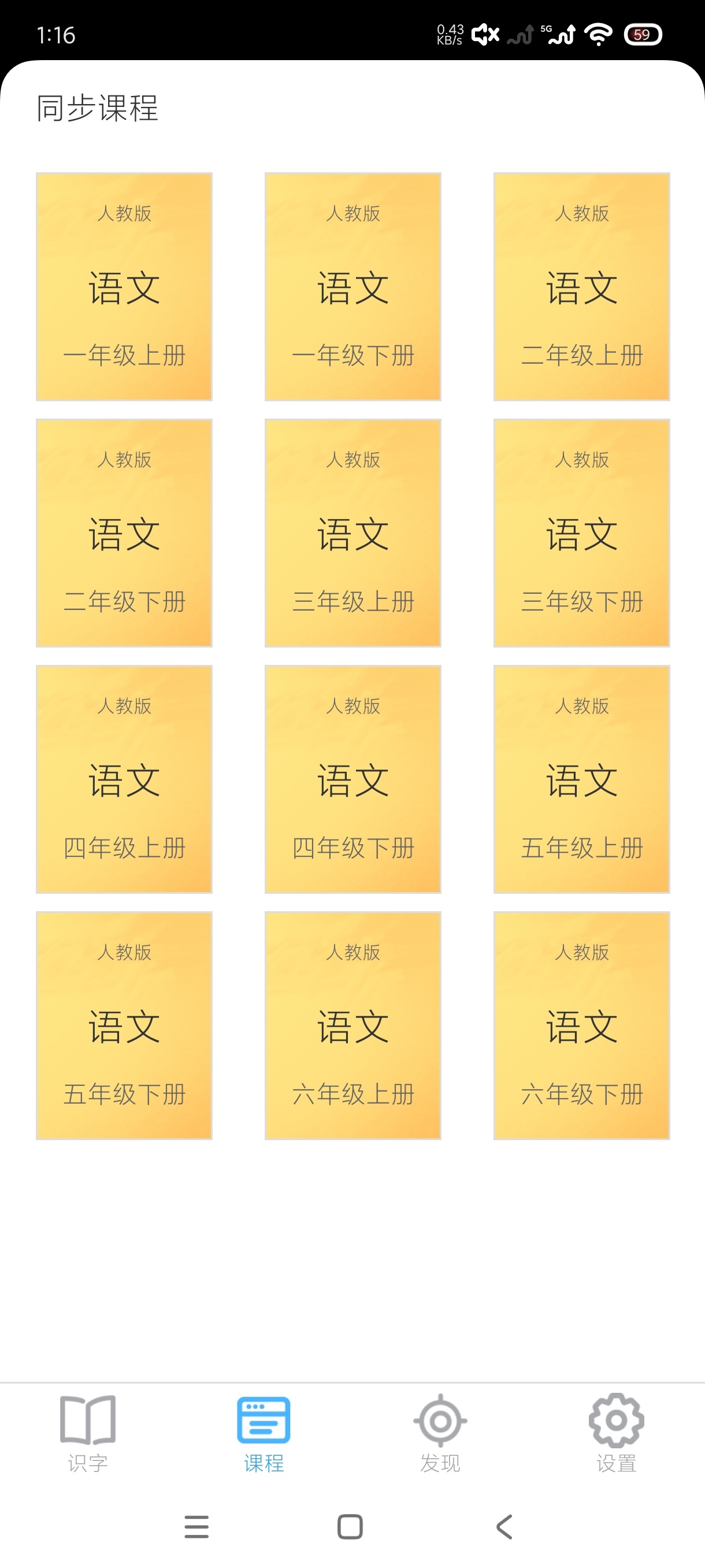Select the 二年级上册 course card
The height and width of the screenshot is (1568, 705).
coord(581,286)
